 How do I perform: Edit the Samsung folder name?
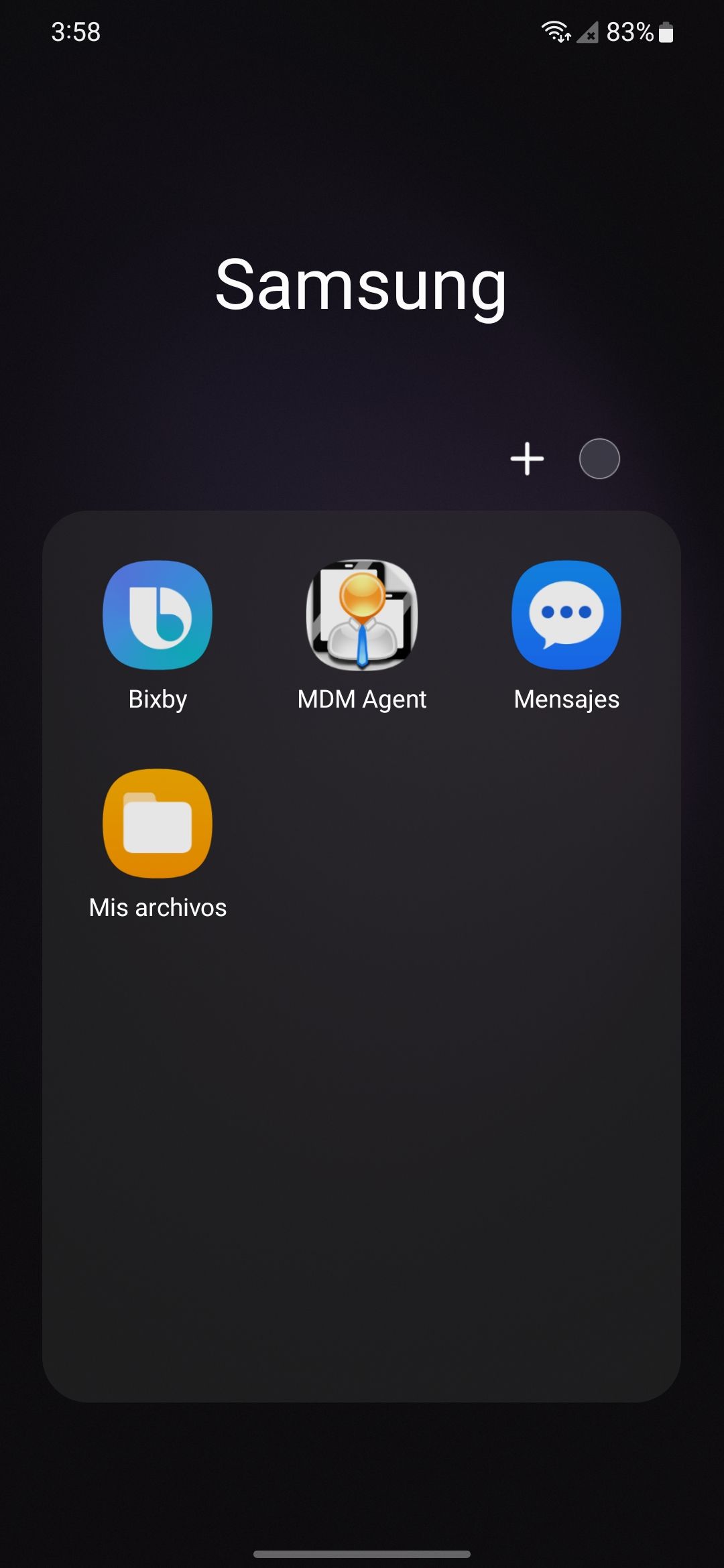(x=361, y=286)
